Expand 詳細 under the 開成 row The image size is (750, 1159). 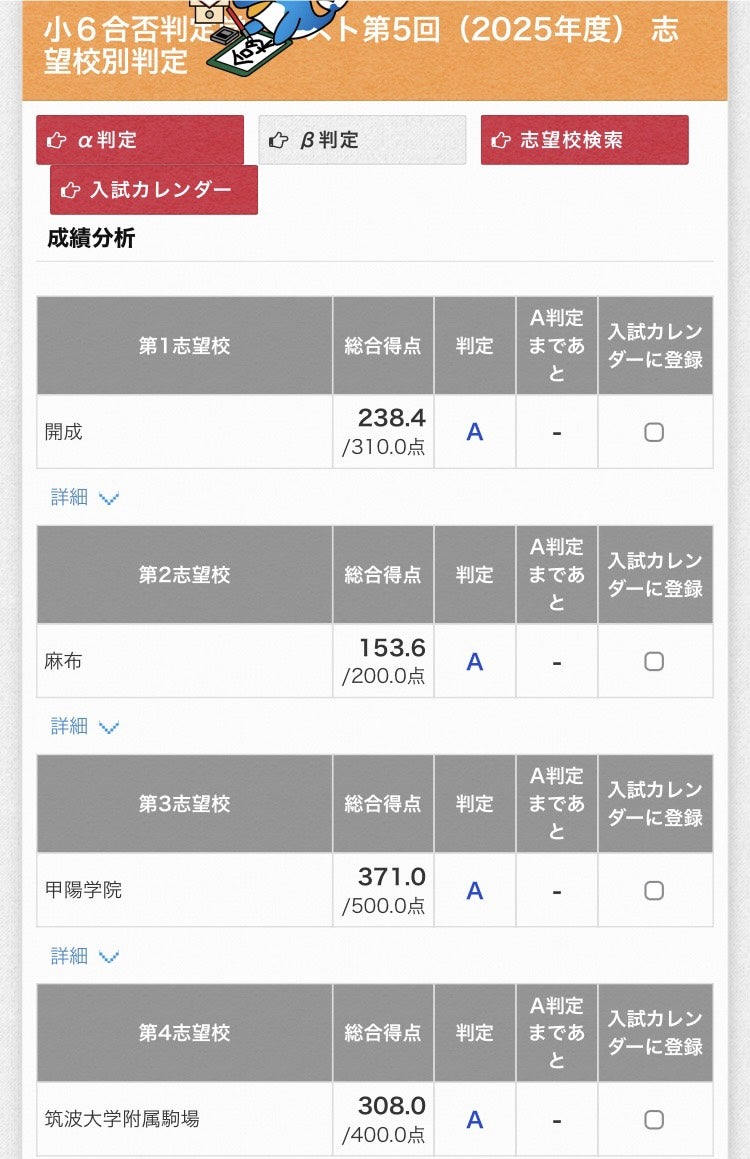pos(68,497)
